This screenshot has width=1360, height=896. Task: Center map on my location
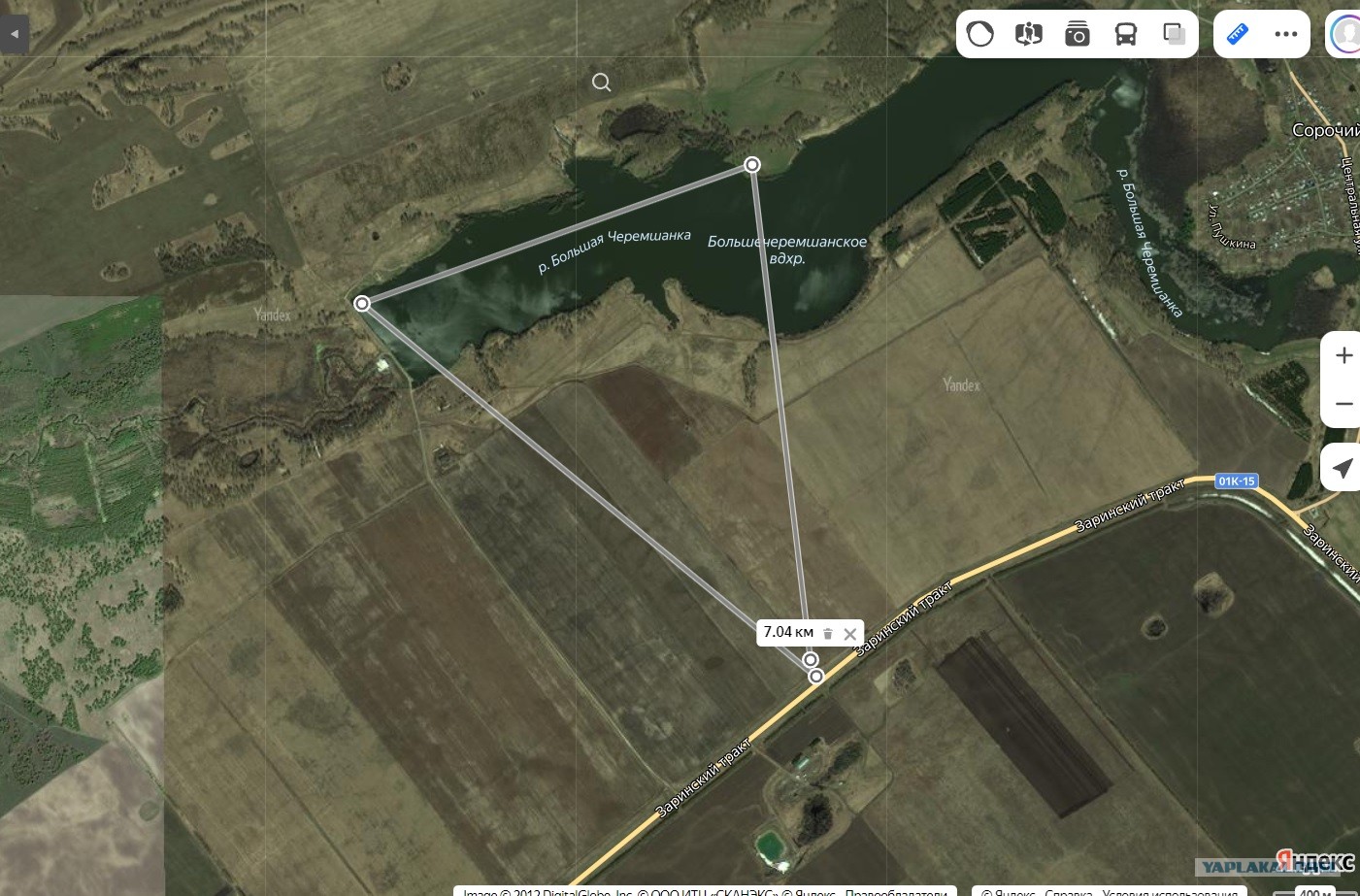point(1343,469)
